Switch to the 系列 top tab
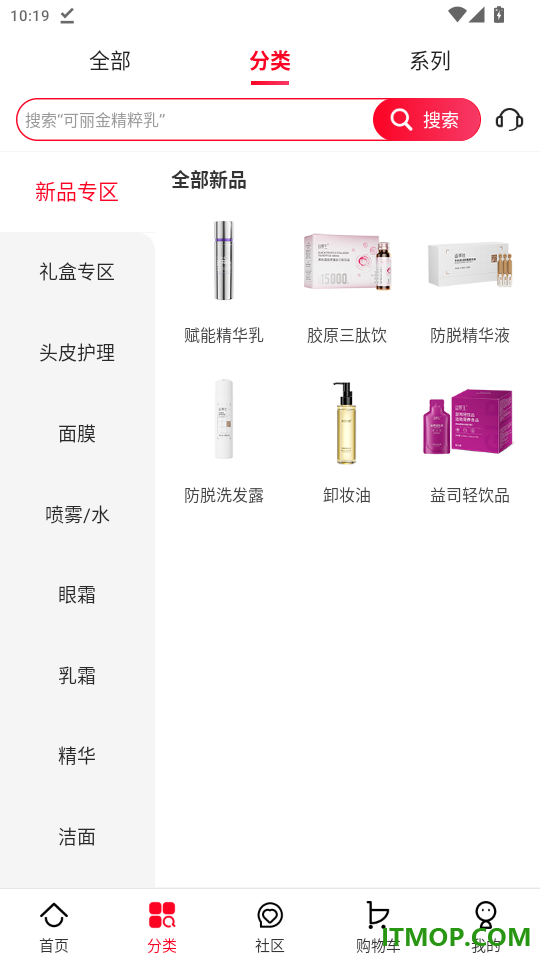The width and height of the screenshot is (540, 960). (430, 61)
